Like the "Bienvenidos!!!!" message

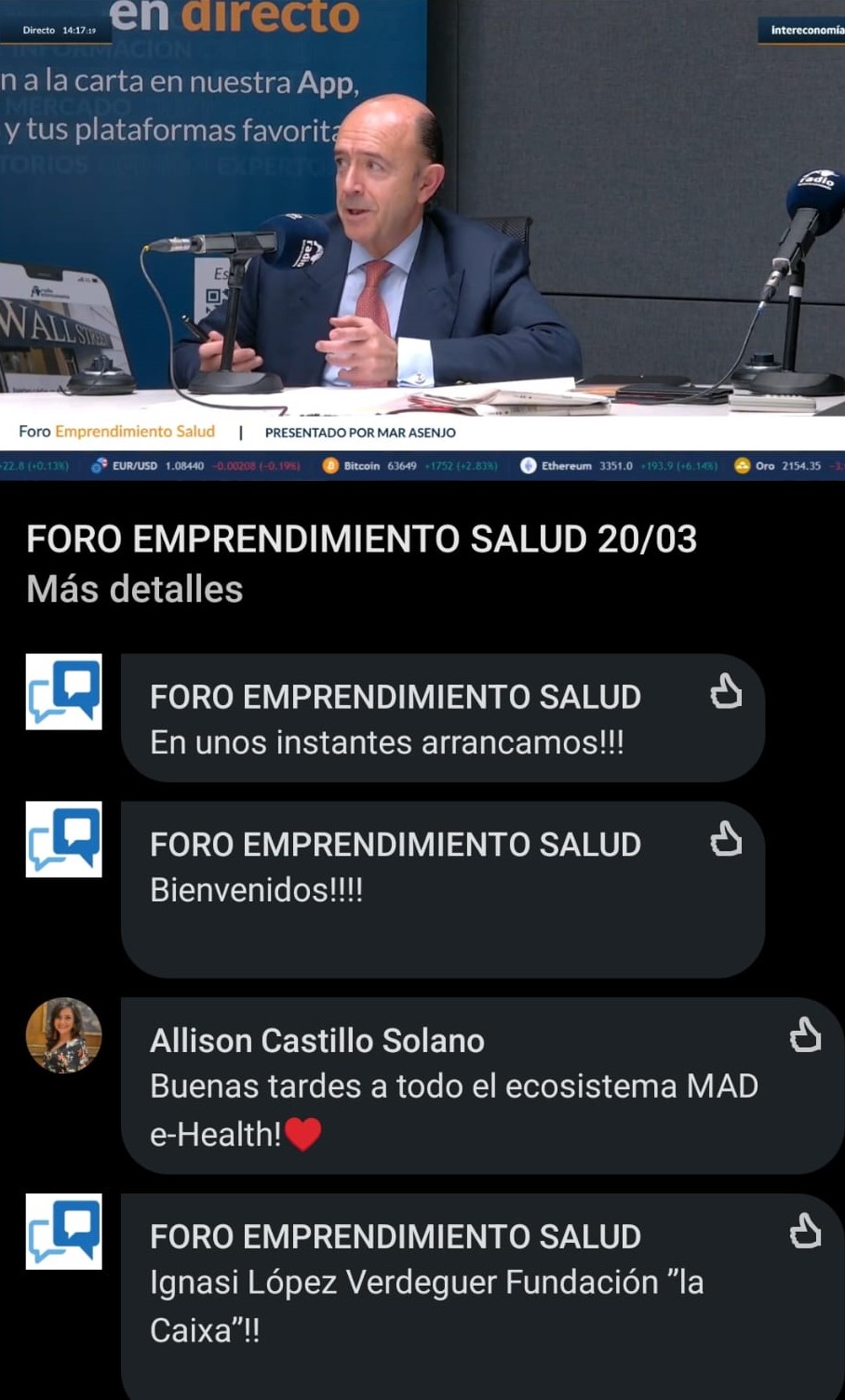point(726,839)
